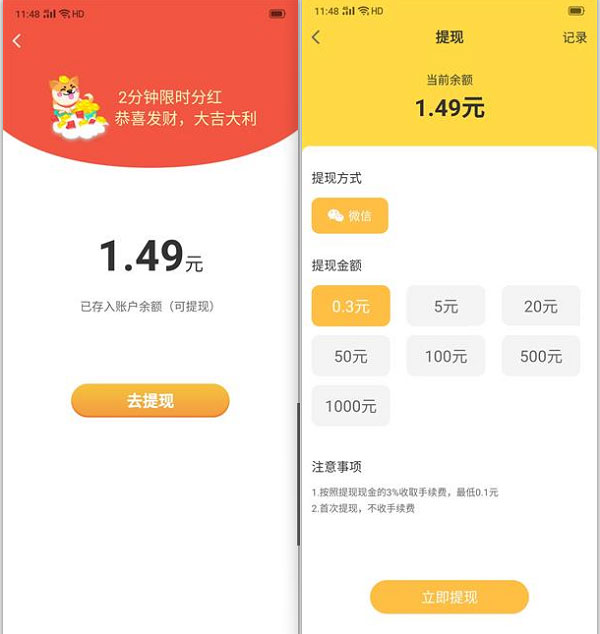600x634 pixels.
Task: Choose the 5元 withdrawal amount
Action: 445,306
